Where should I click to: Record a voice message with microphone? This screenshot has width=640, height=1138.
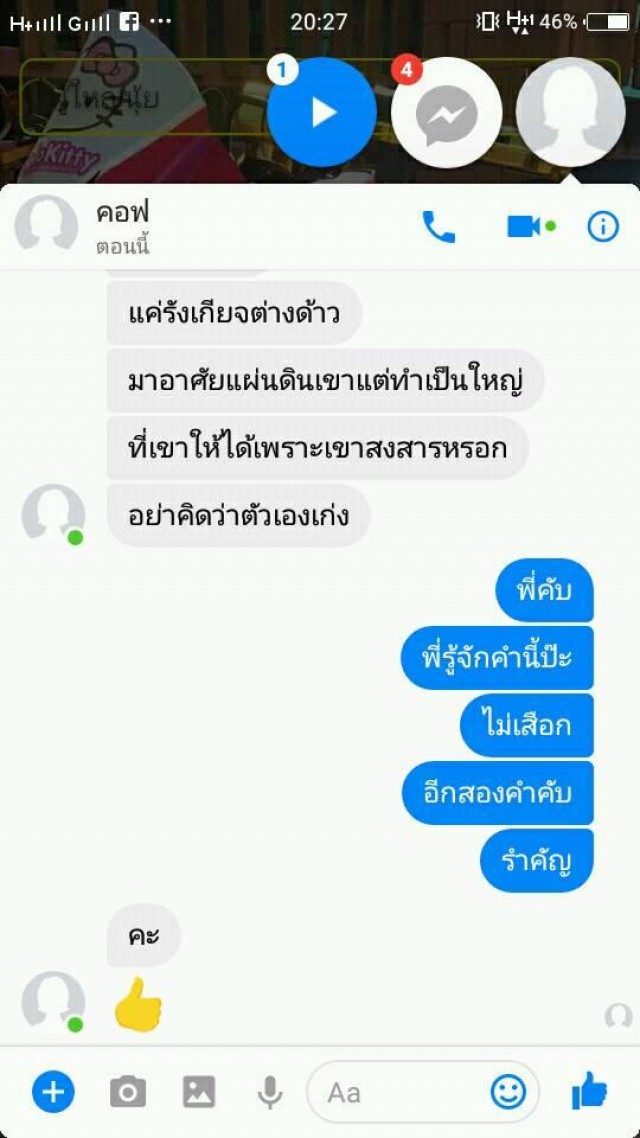[x=270, y=1092]
